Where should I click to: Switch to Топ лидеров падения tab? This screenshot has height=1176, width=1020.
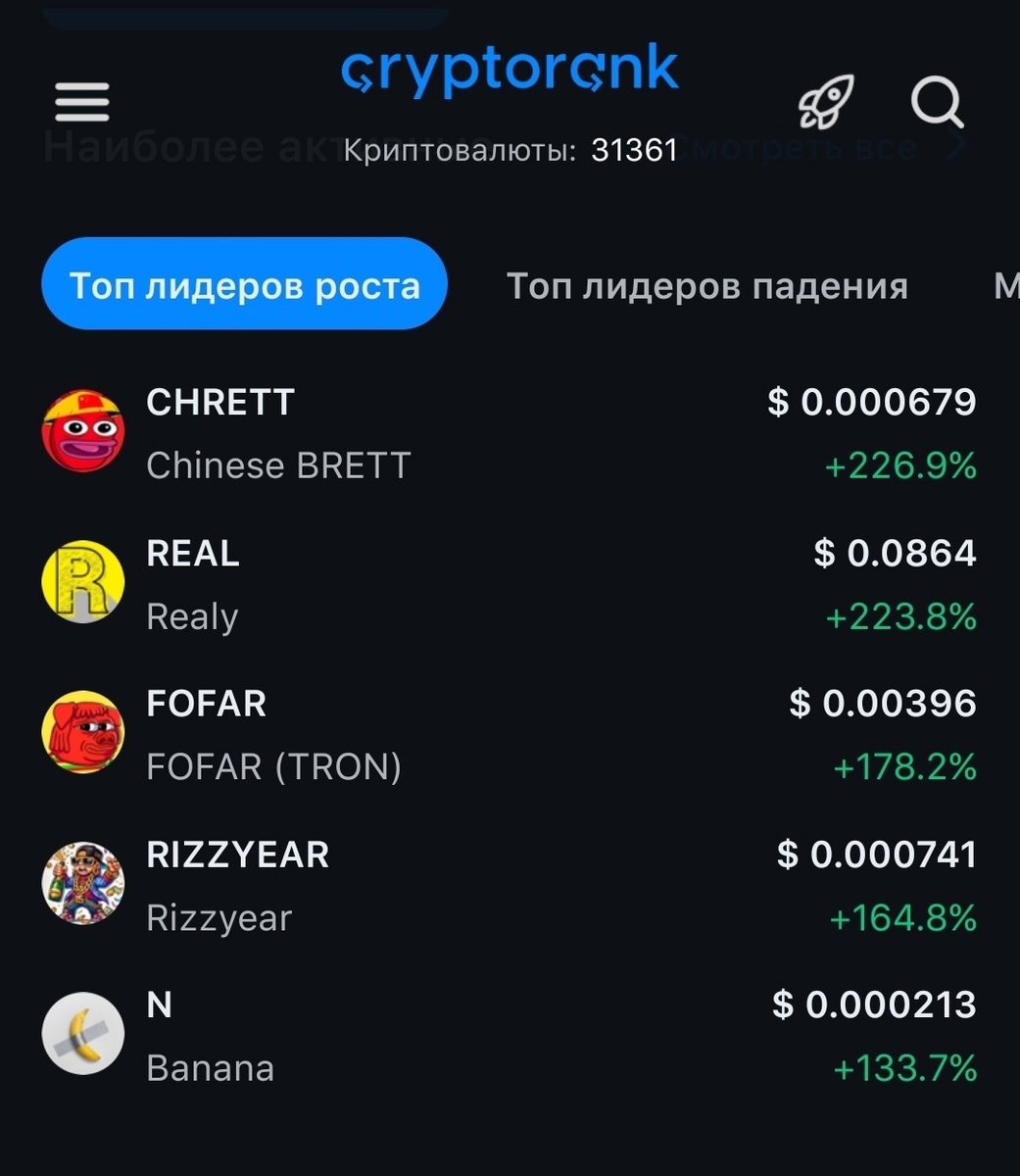tap(706, 286)
